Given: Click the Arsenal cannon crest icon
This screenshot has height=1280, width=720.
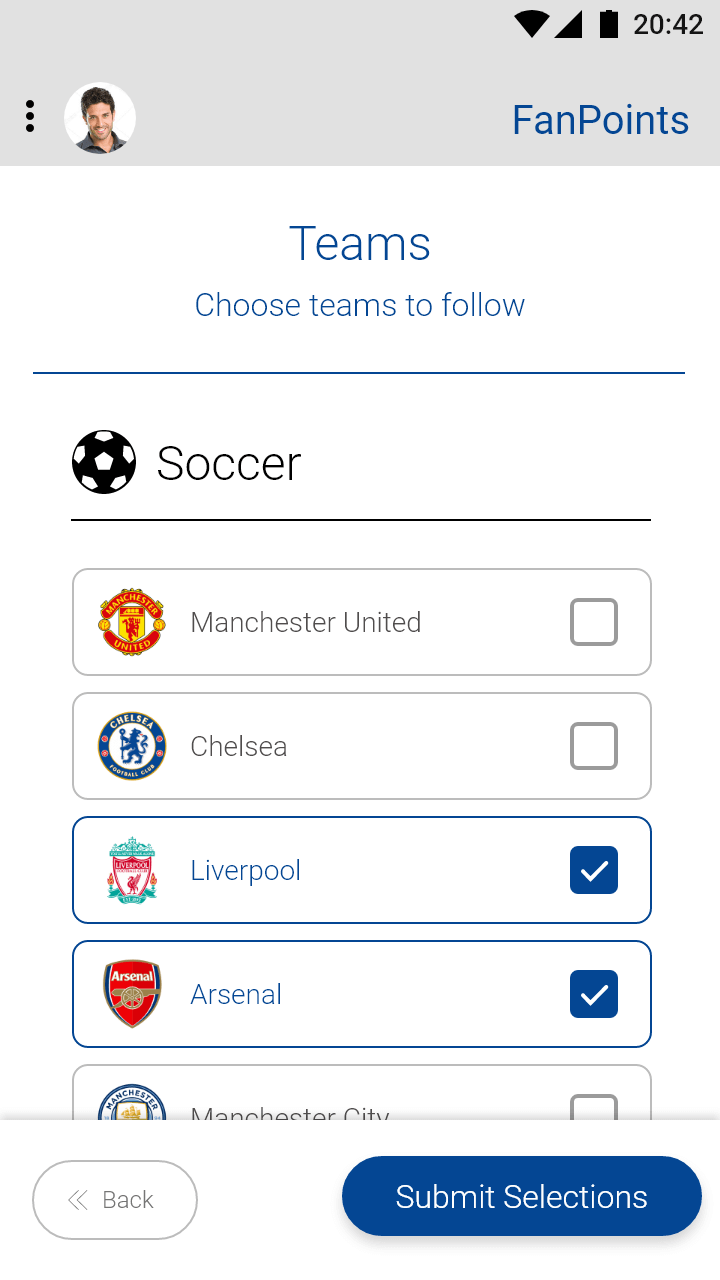Looking at the screenshot, I should [x=131, y=993].
